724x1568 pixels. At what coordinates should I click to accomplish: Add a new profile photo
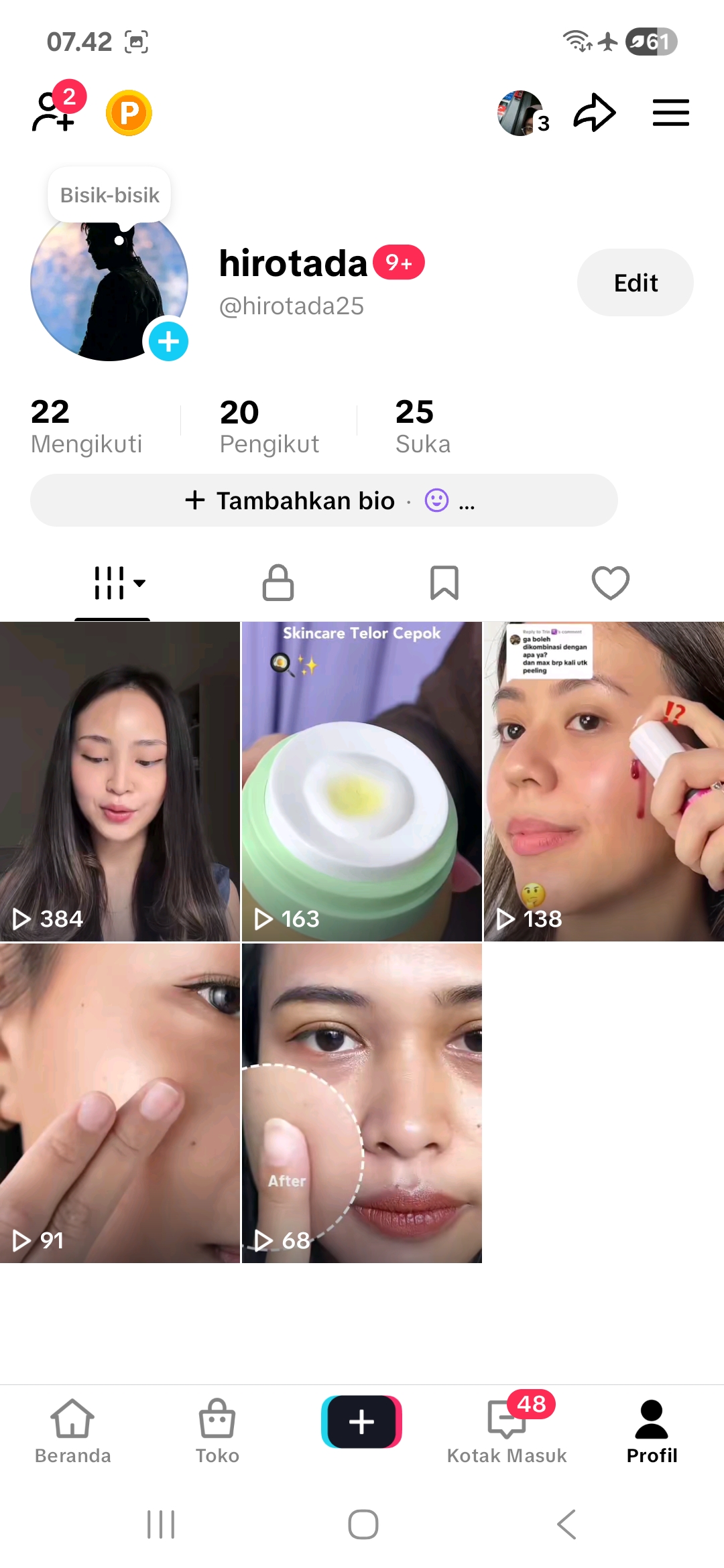click(x=168, y=342)
